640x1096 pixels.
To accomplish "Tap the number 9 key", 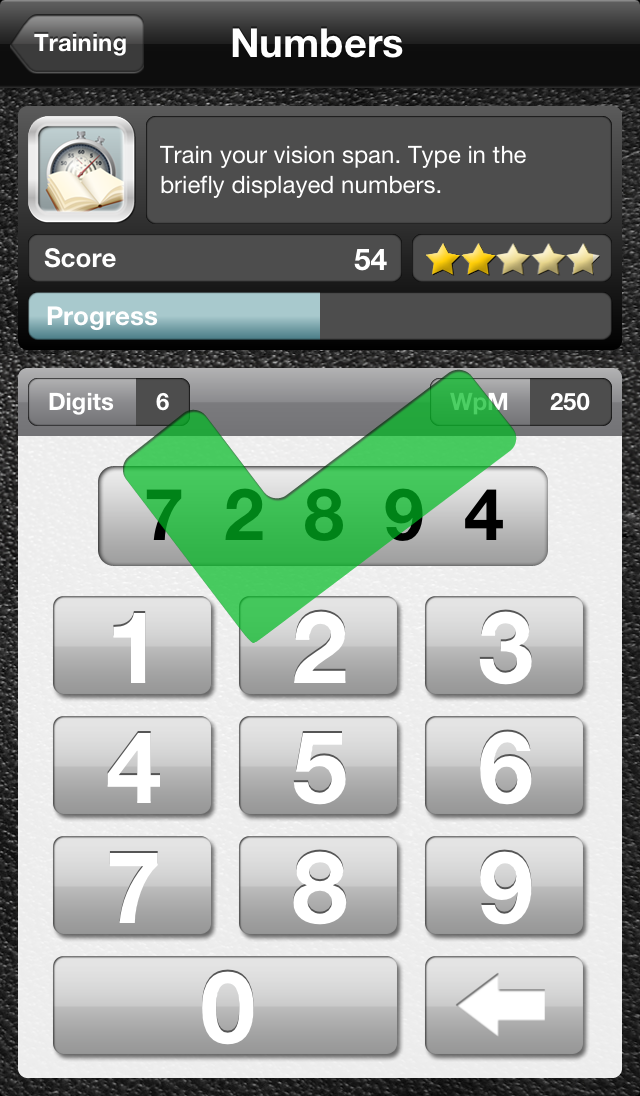I will [504, 886].
